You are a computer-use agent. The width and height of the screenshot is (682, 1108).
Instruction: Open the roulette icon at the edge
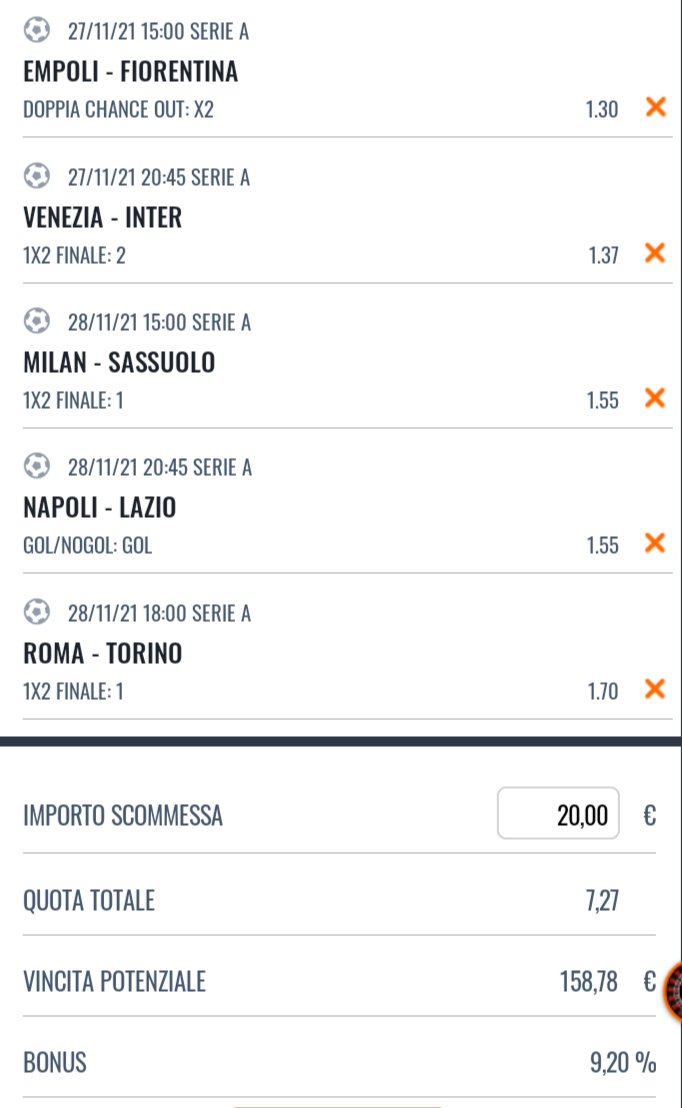[x=673, y=992]
